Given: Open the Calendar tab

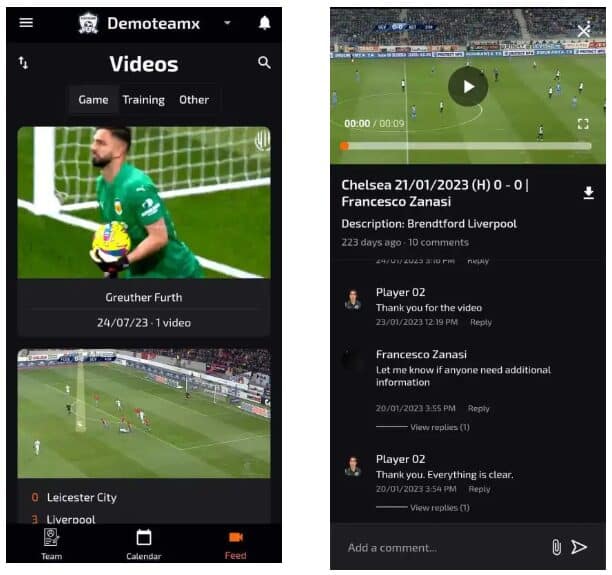Looking at the screenshot, I should [x=143, y=543].
